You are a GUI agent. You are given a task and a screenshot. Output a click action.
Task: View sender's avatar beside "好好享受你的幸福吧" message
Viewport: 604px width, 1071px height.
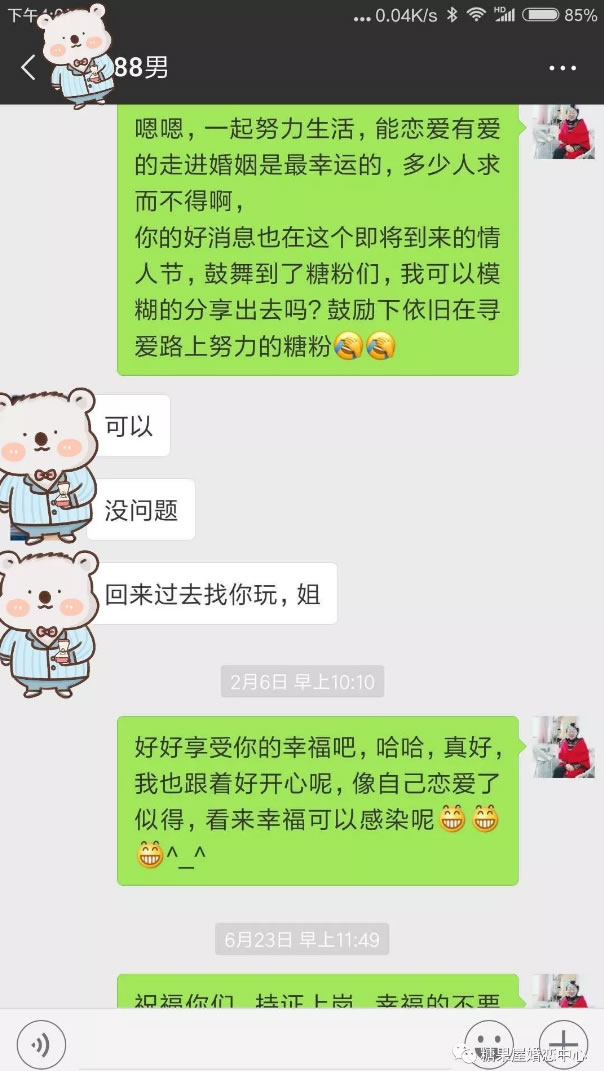click(x=563, y=747)
